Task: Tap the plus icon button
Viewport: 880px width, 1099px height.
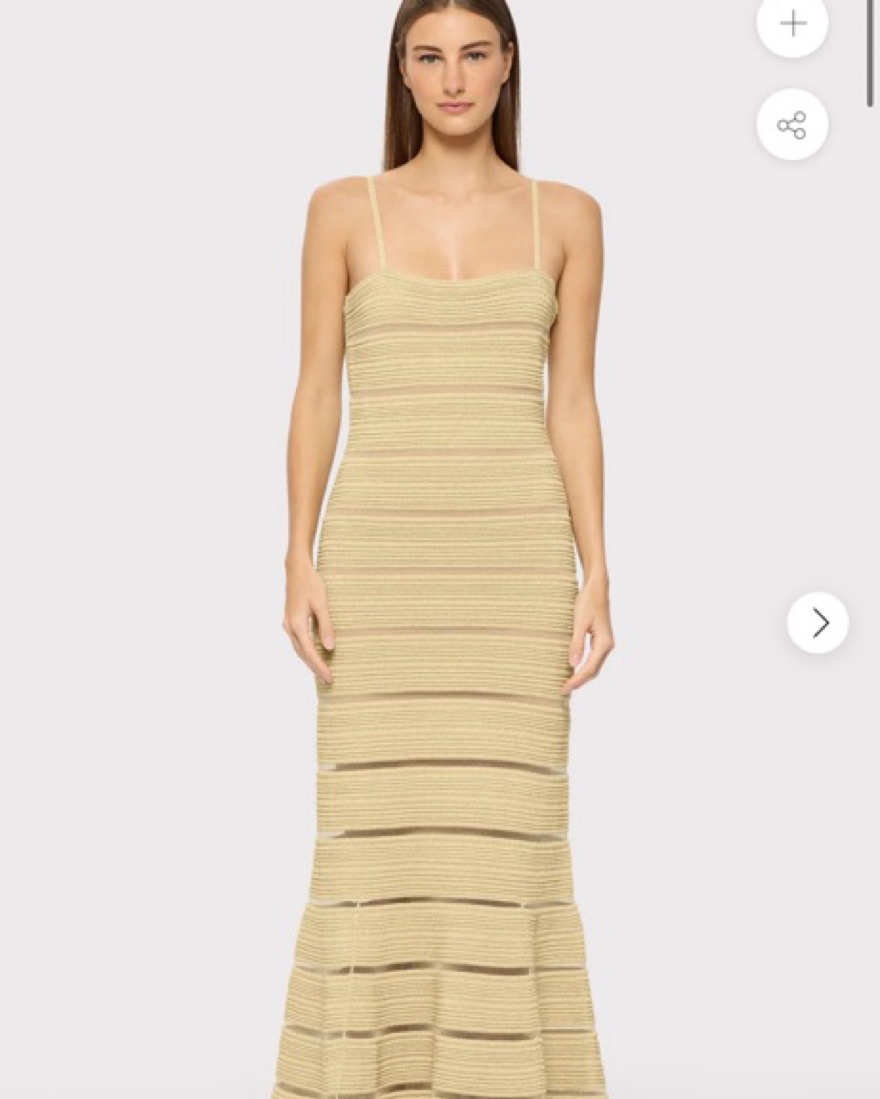Action: coord(792,24)
